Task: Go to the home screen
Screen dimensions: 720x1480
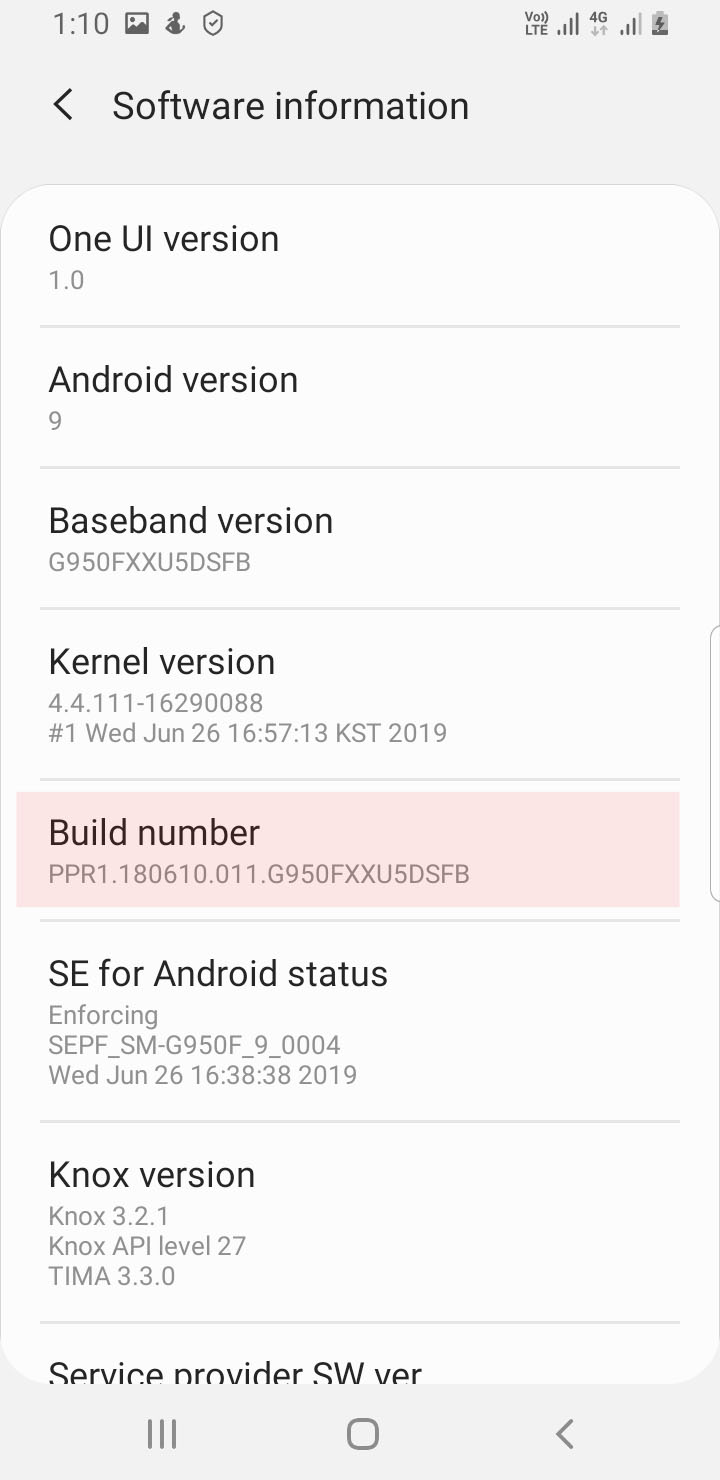Action: click(x=362, y=1434)
